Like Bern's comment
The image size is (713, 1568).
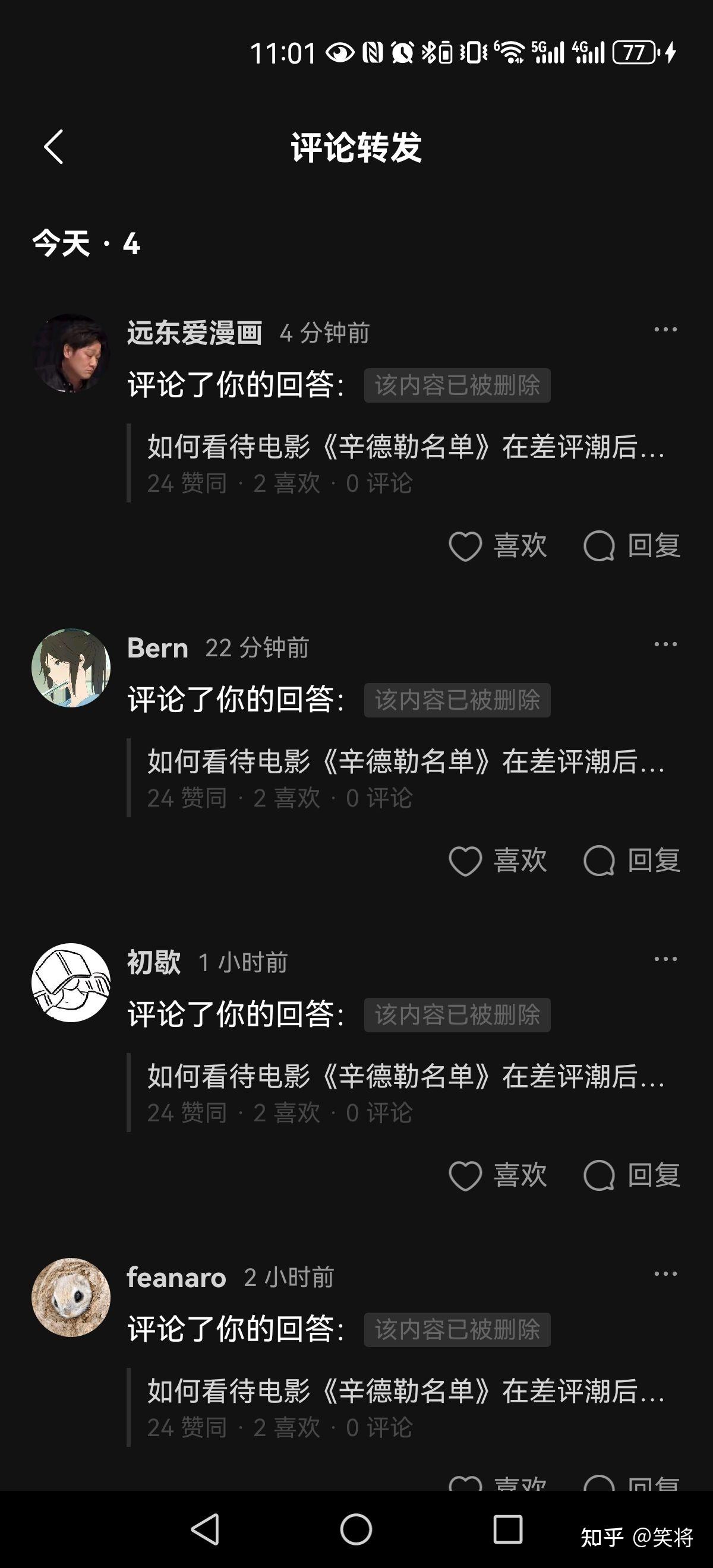[497, 860]
